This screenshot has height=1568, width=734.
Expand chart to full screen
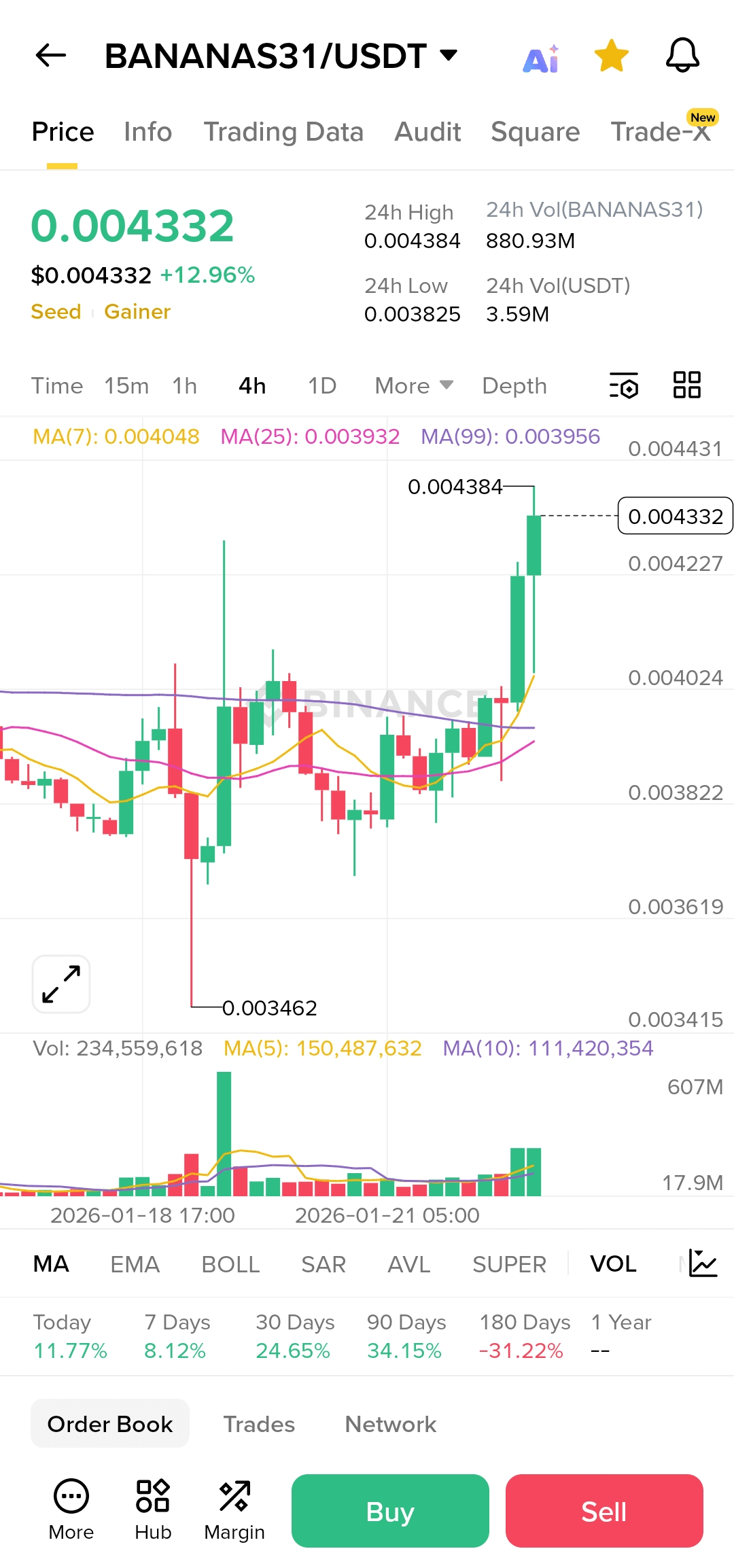[x=61, y=983]
